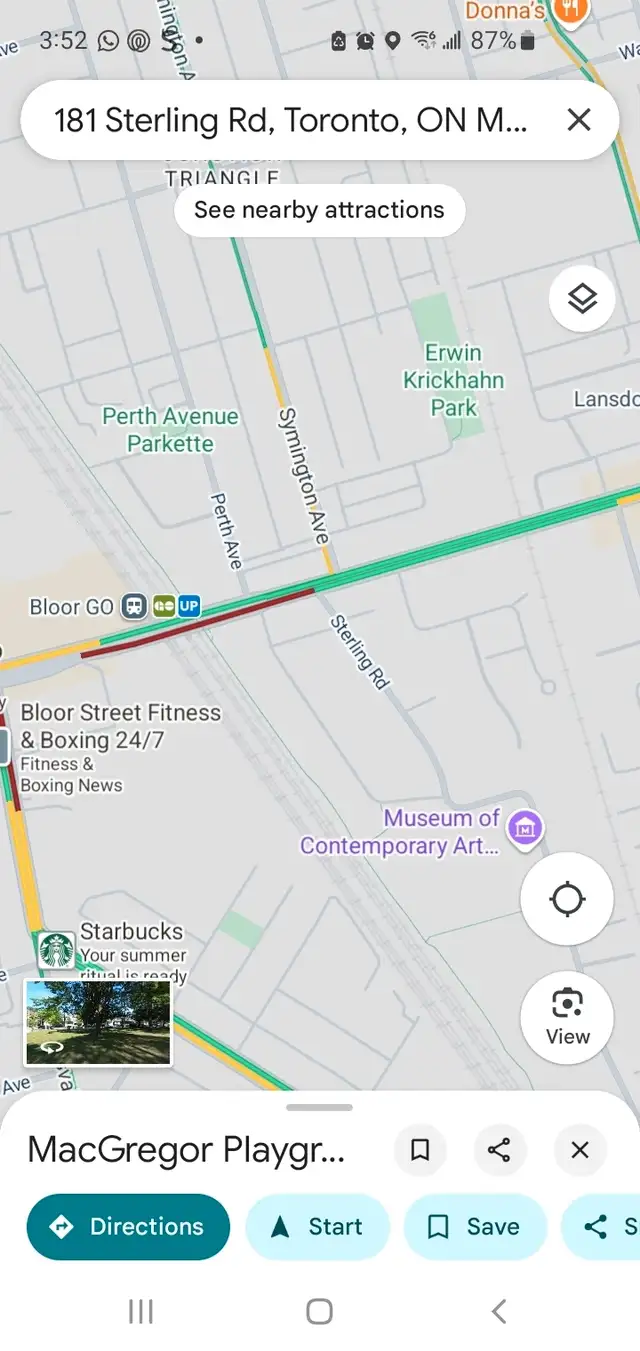Expand the place sheet drag handle
Image resolution: width=640 pixels, height=1351 pixels.
(x=319, y=1107)
